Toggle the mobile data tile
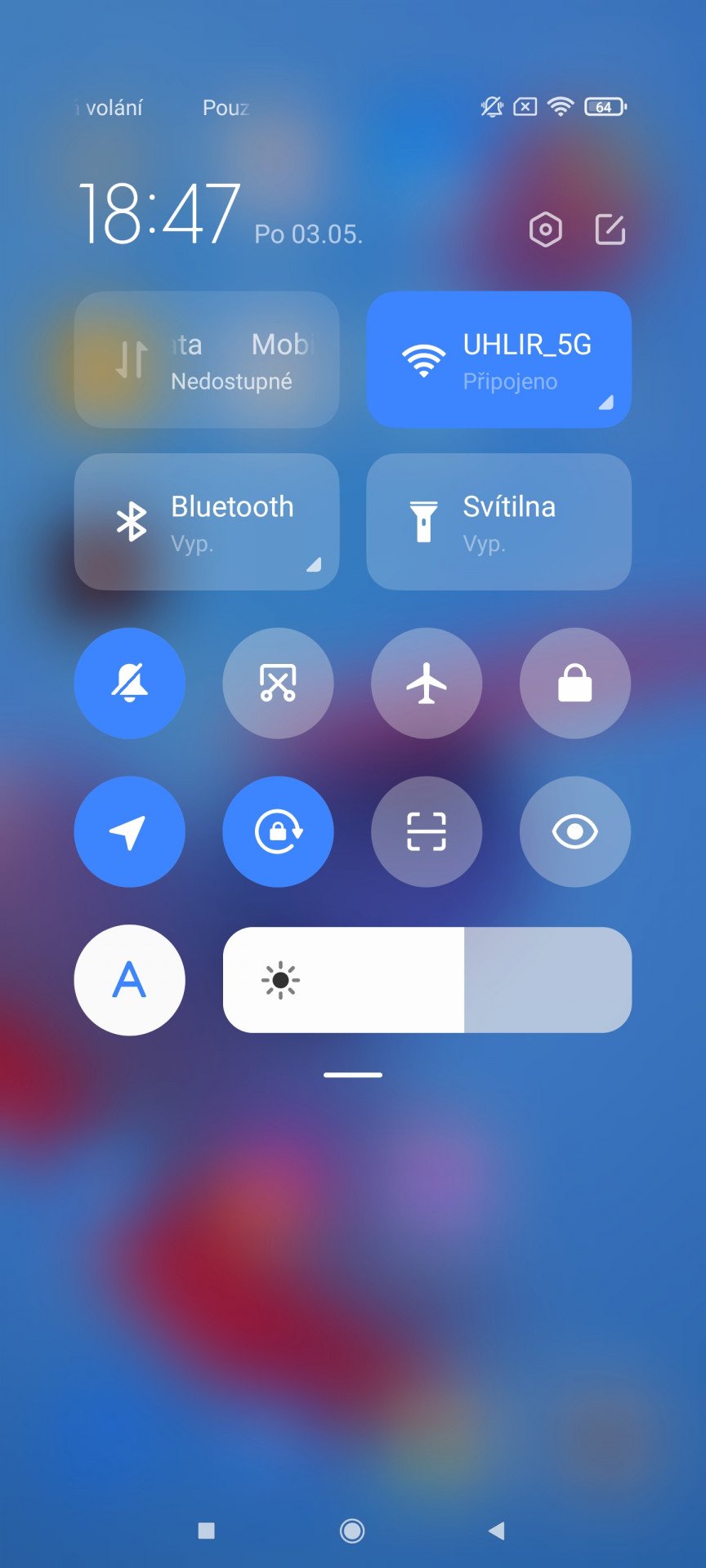This screenshot has width=706, height=1568. (x=207, y=359)
